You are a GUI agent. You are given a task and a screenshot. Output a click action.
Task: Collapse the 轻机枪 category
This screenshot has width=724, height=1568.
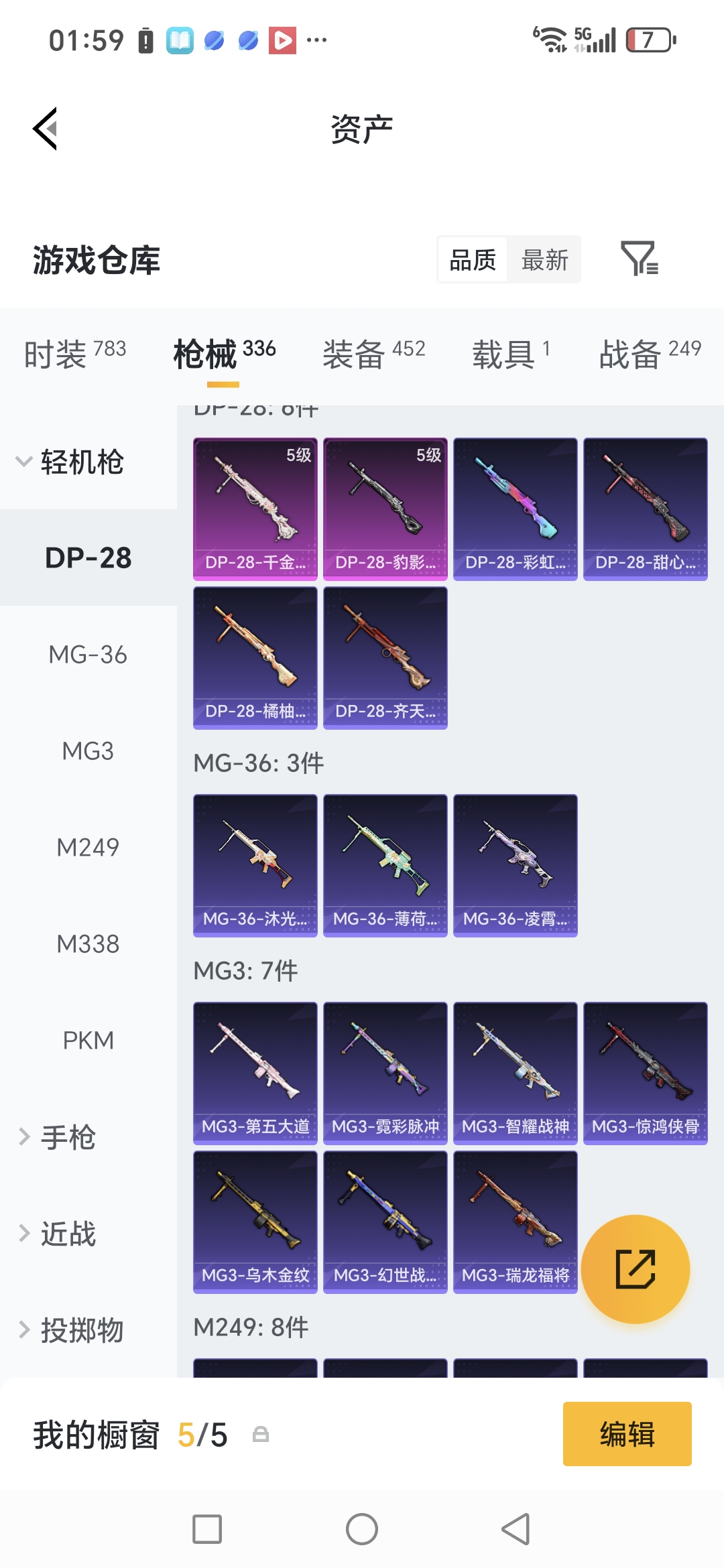click(70, 462)
